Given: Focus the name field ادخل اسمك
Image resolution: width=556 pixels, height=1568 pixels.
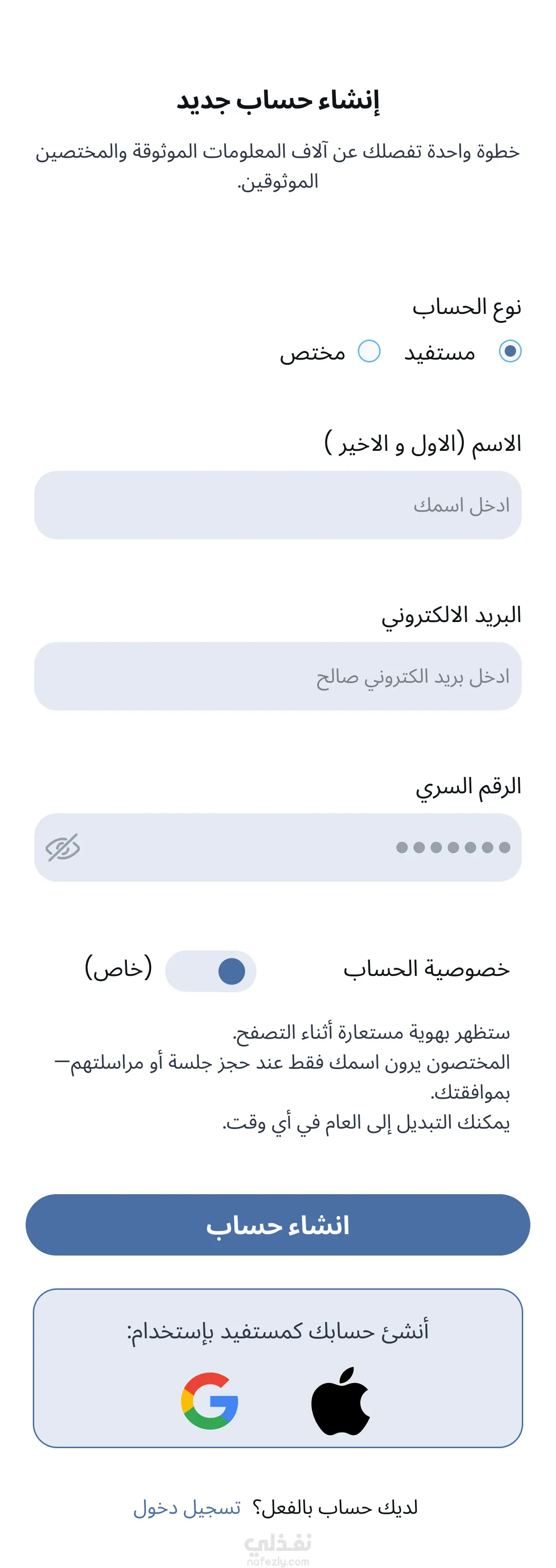Looking at the screenshot, I should (278, 505).
